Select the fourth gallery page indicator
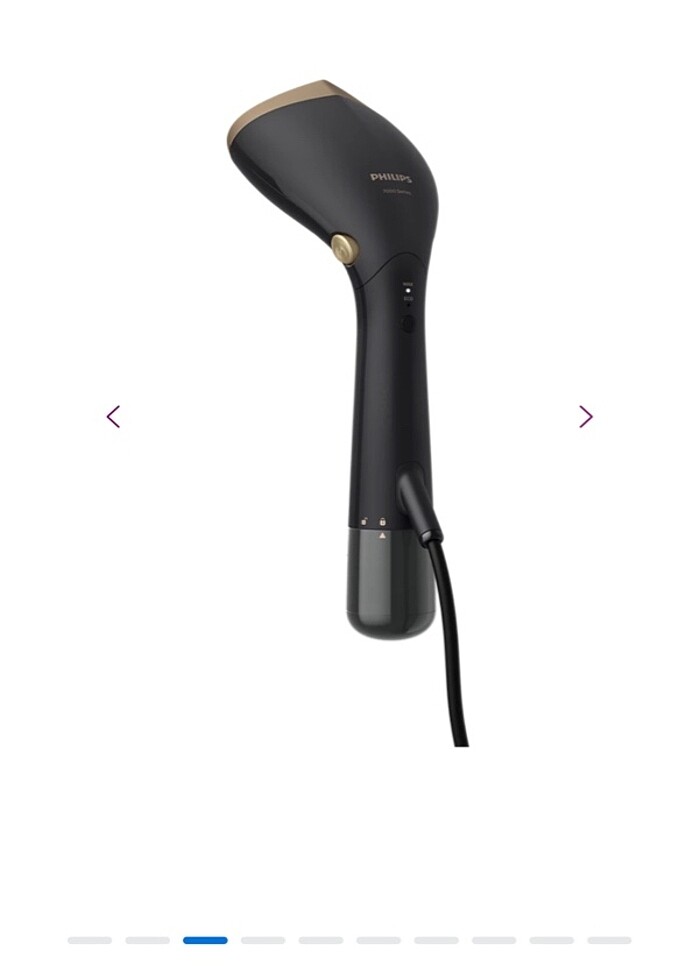Image resolution: width=700 pixels, height=980 pixels. tap(263, 940)
